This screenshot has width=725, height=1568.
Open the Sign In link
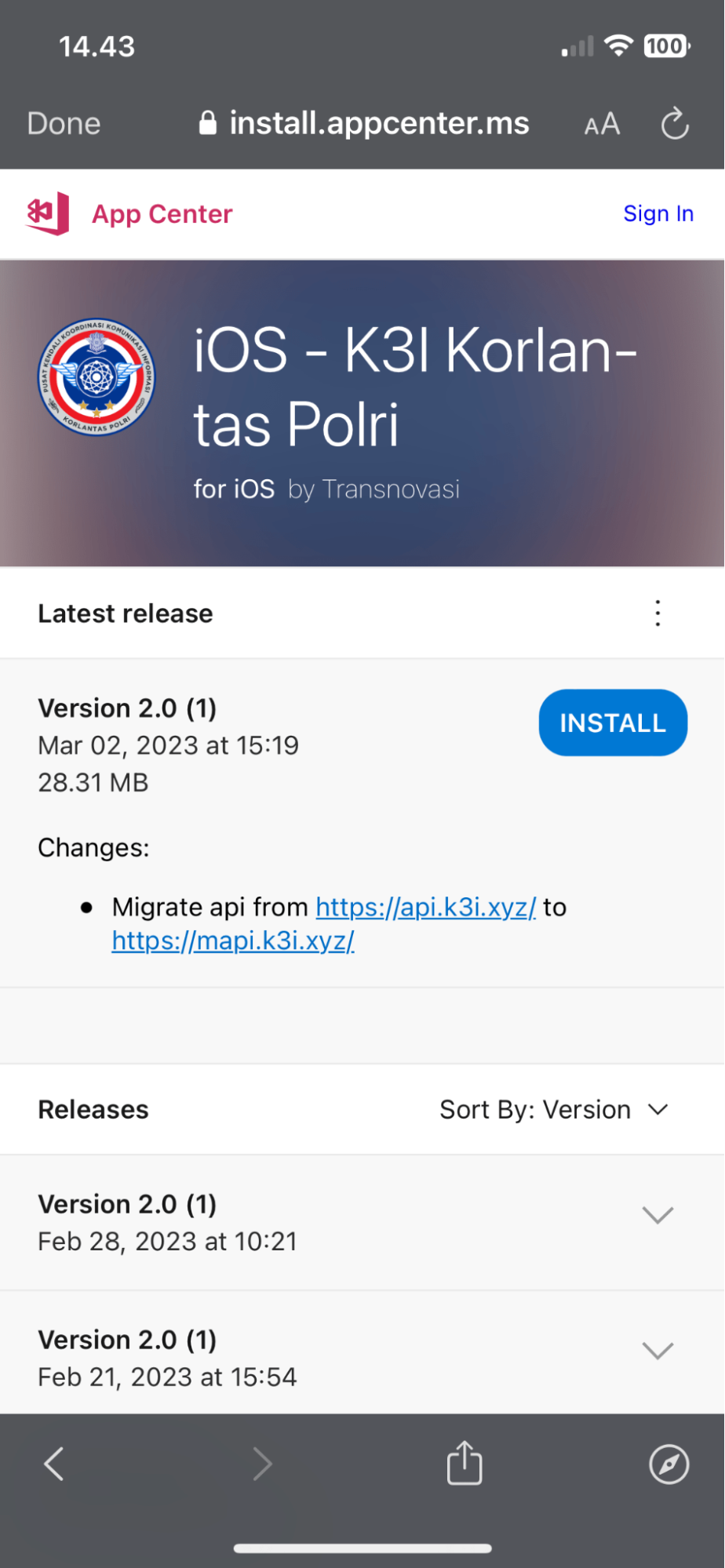(658, 214)
